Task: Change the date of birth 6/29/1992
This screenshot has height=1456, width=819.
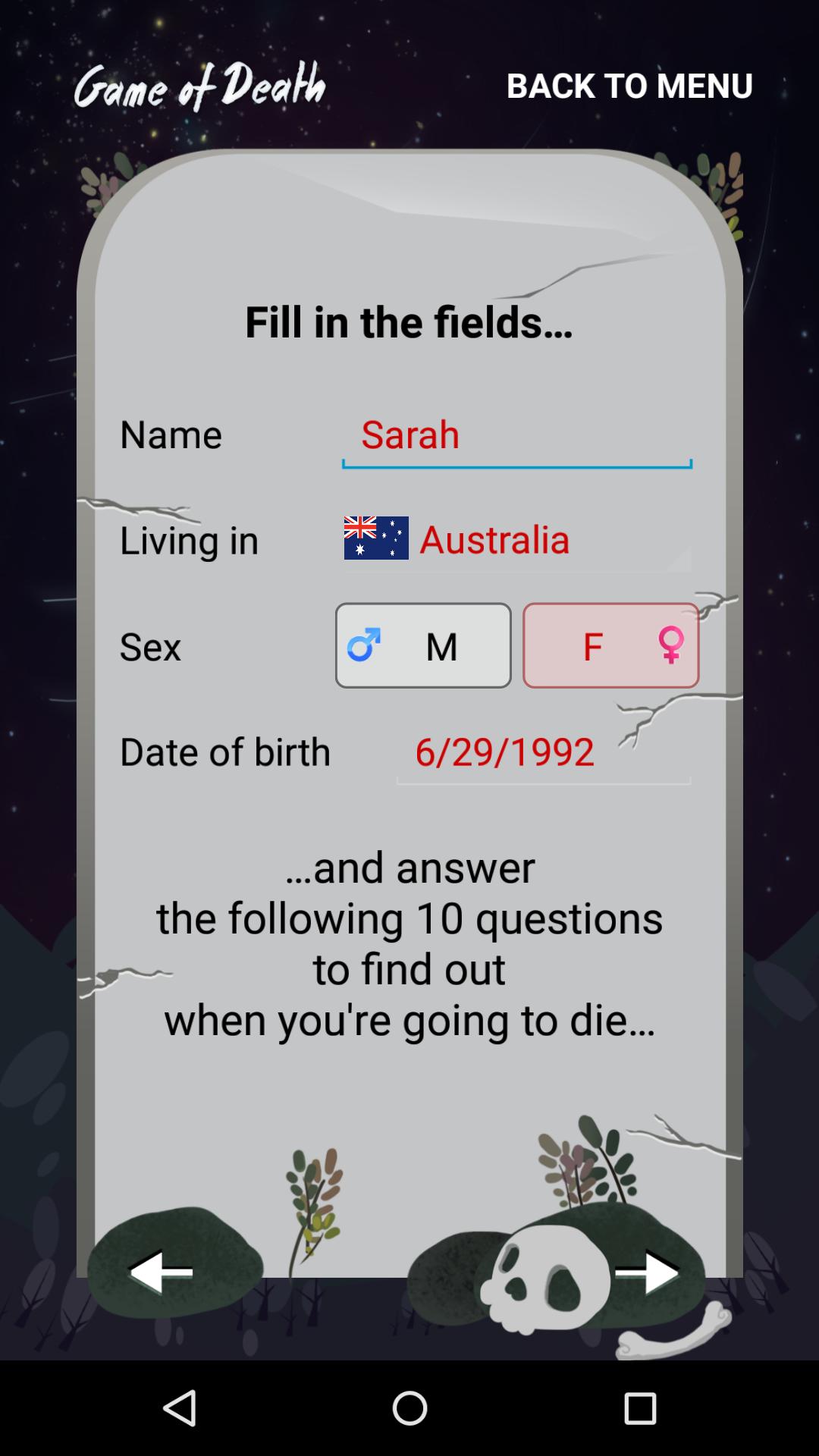Action: tap(543, 752)
